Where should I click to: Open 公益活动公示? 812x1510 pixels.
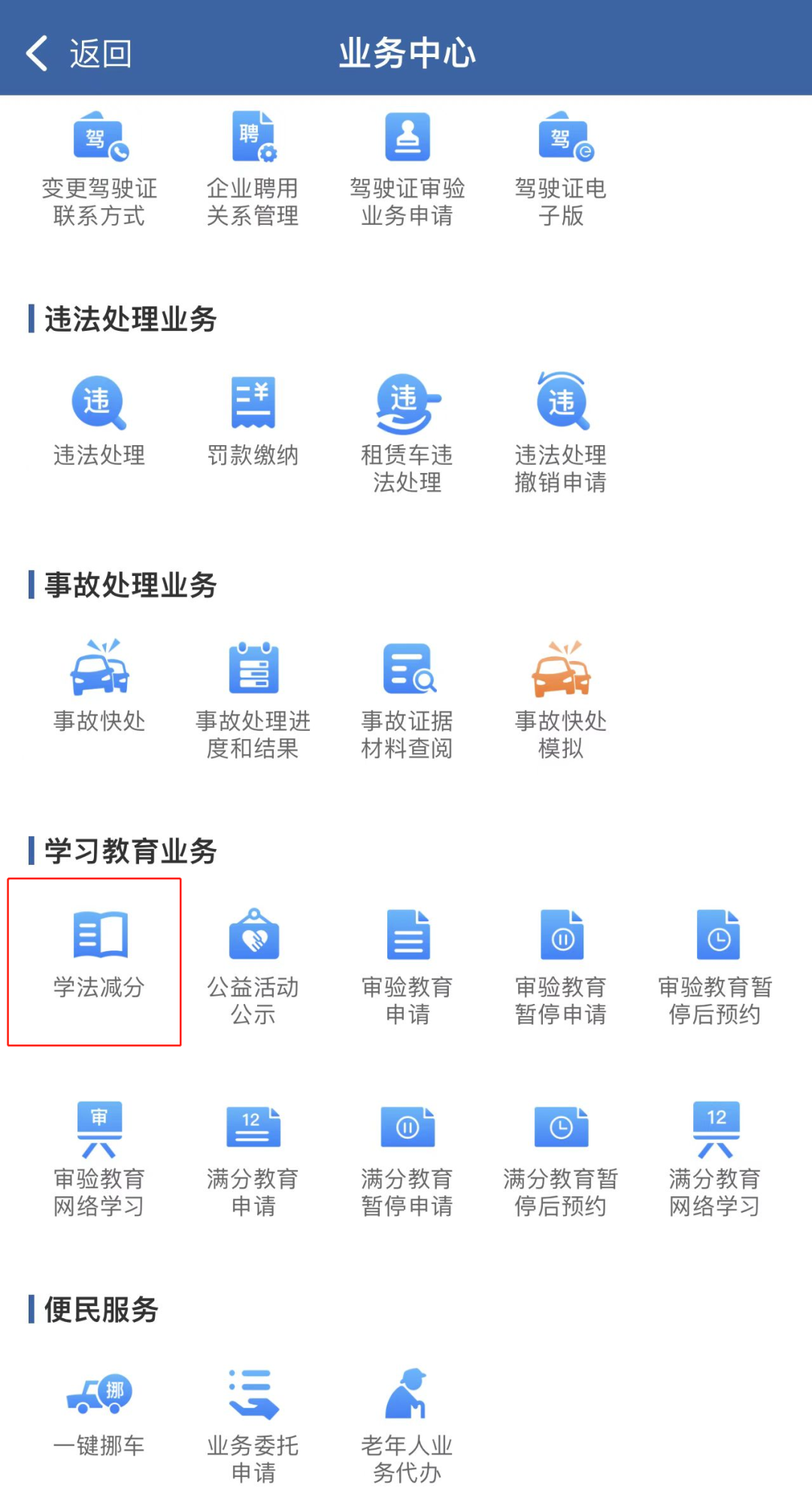tap(253, 968)
